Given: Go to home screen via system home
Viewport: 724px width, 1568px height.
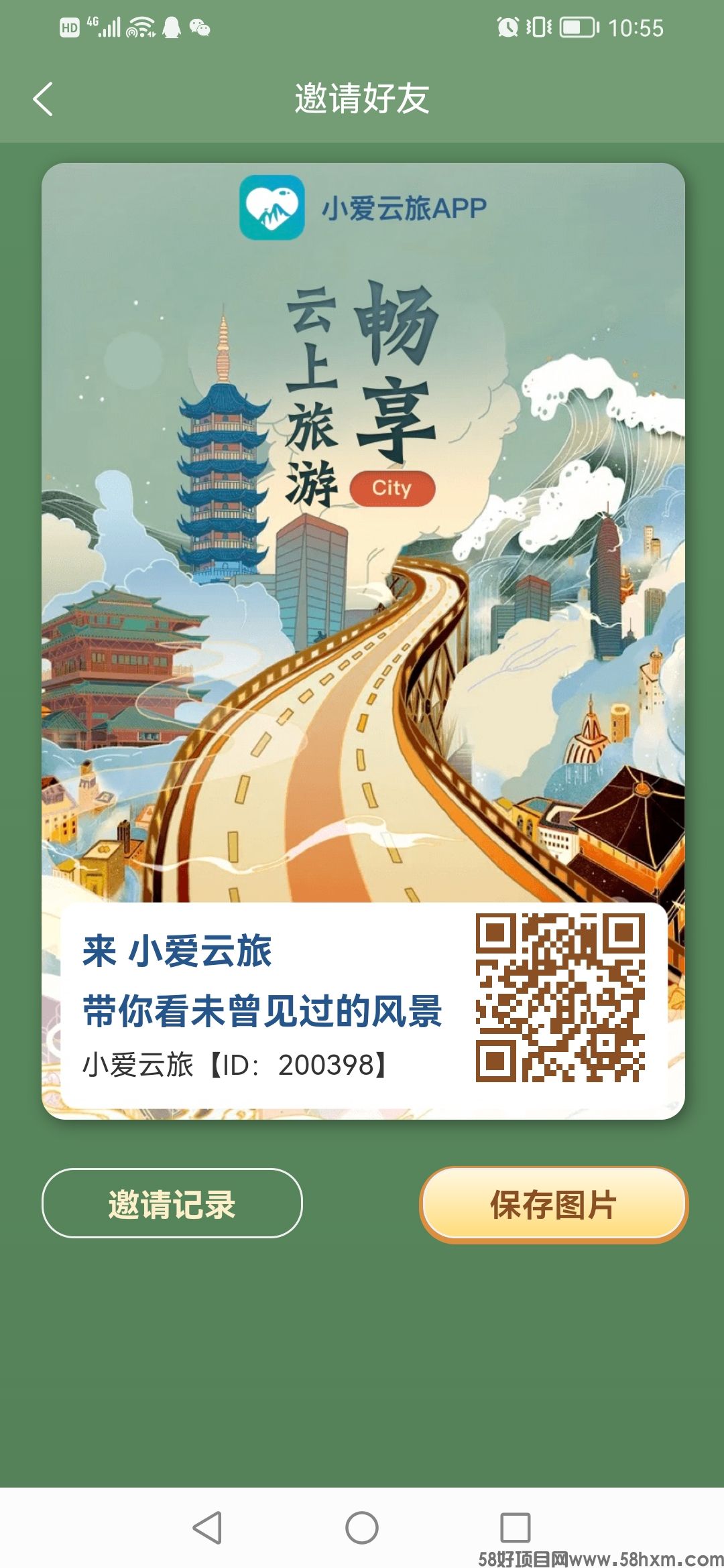Looking at the screenshot, I should (x=362, y=1527).
